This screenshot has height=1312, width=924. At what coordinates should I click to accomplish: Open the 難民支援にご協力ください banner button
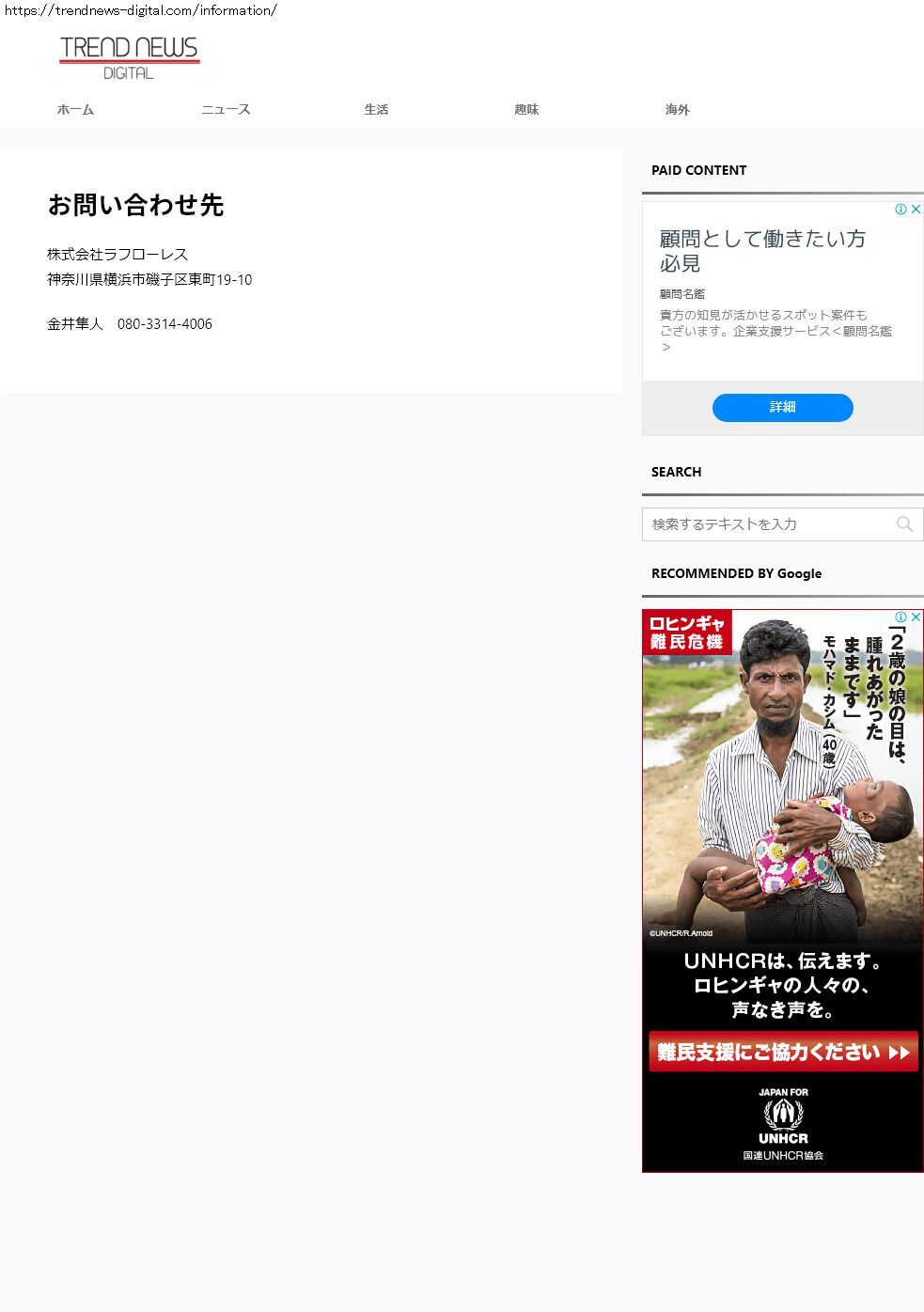(x=782, y=1052)
